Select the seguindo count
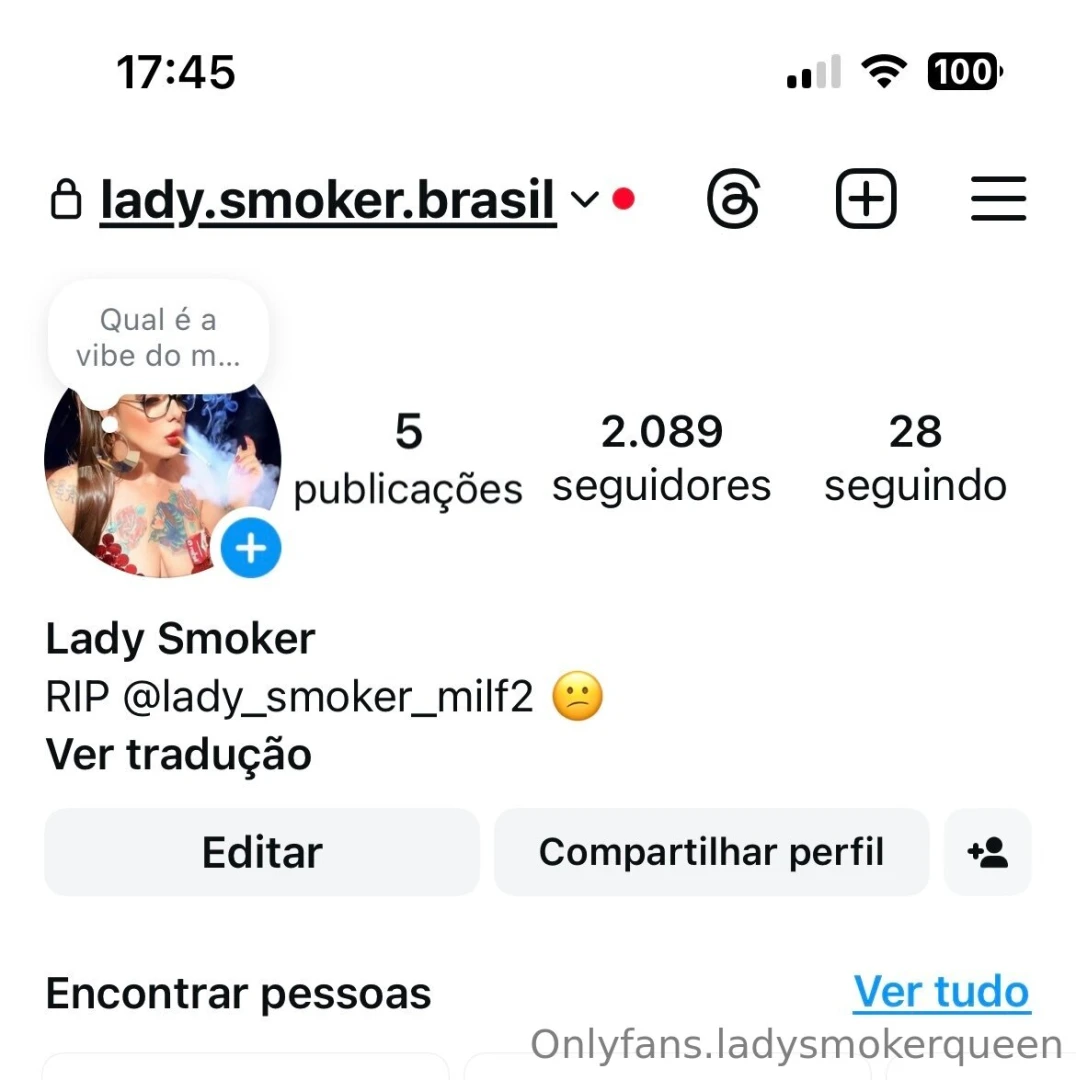This screenshot has height=1080, width=1076. tap(915, 457)
